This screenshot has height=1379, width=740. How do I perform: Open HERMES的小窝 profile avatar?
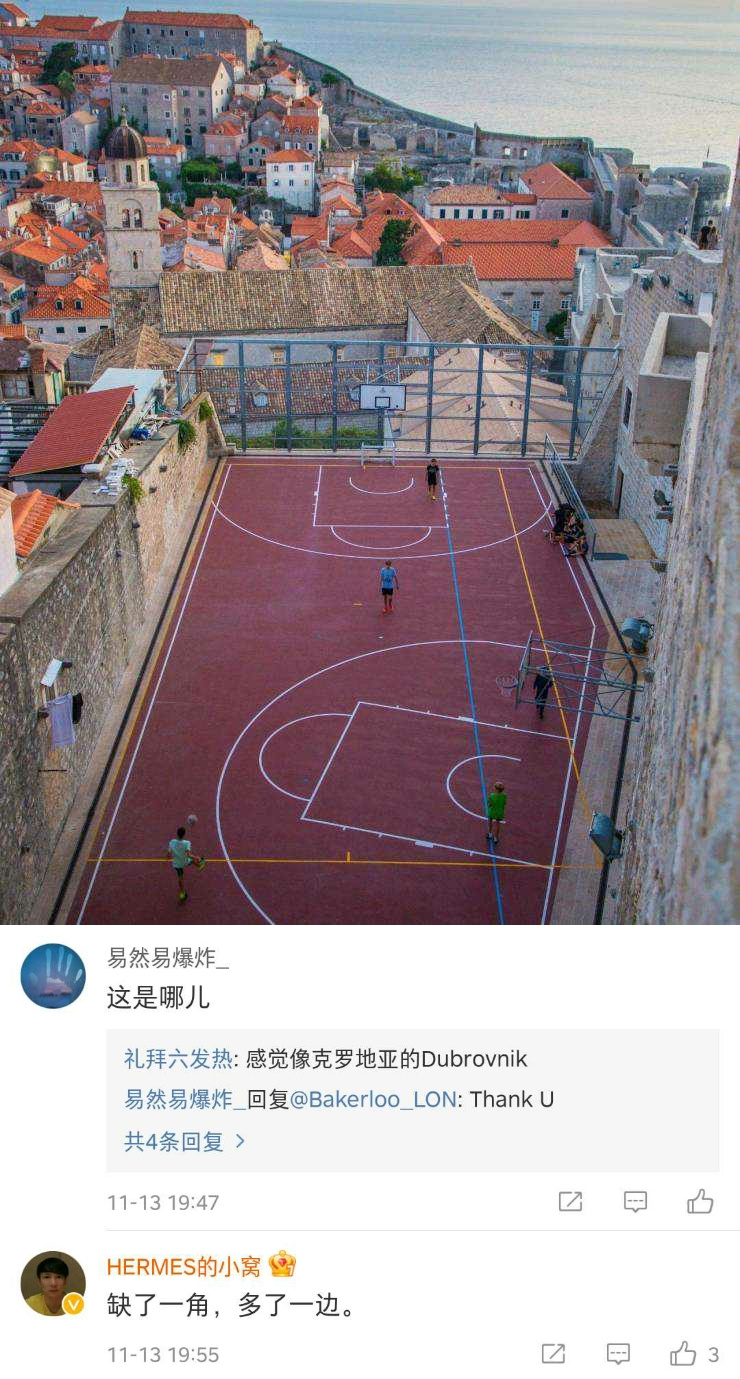[x=53, y=1283]
